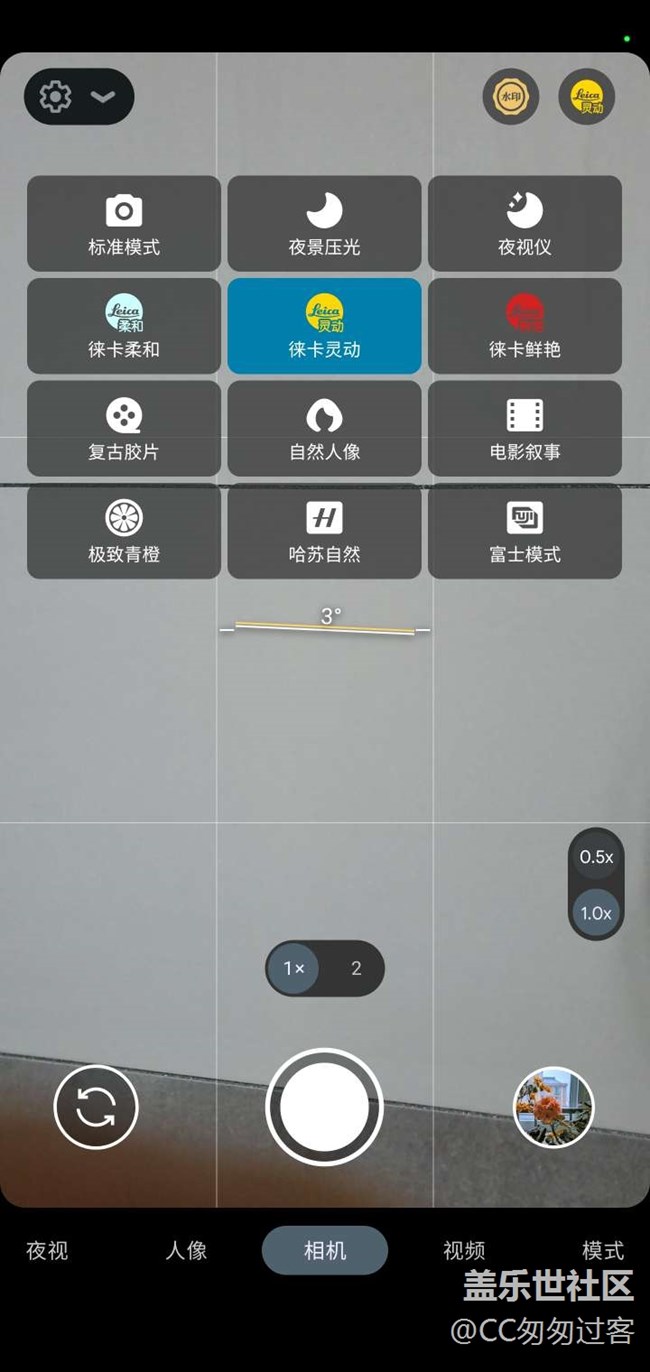Switch to 0.5x ultra-wide zoom

click(596, 857)
